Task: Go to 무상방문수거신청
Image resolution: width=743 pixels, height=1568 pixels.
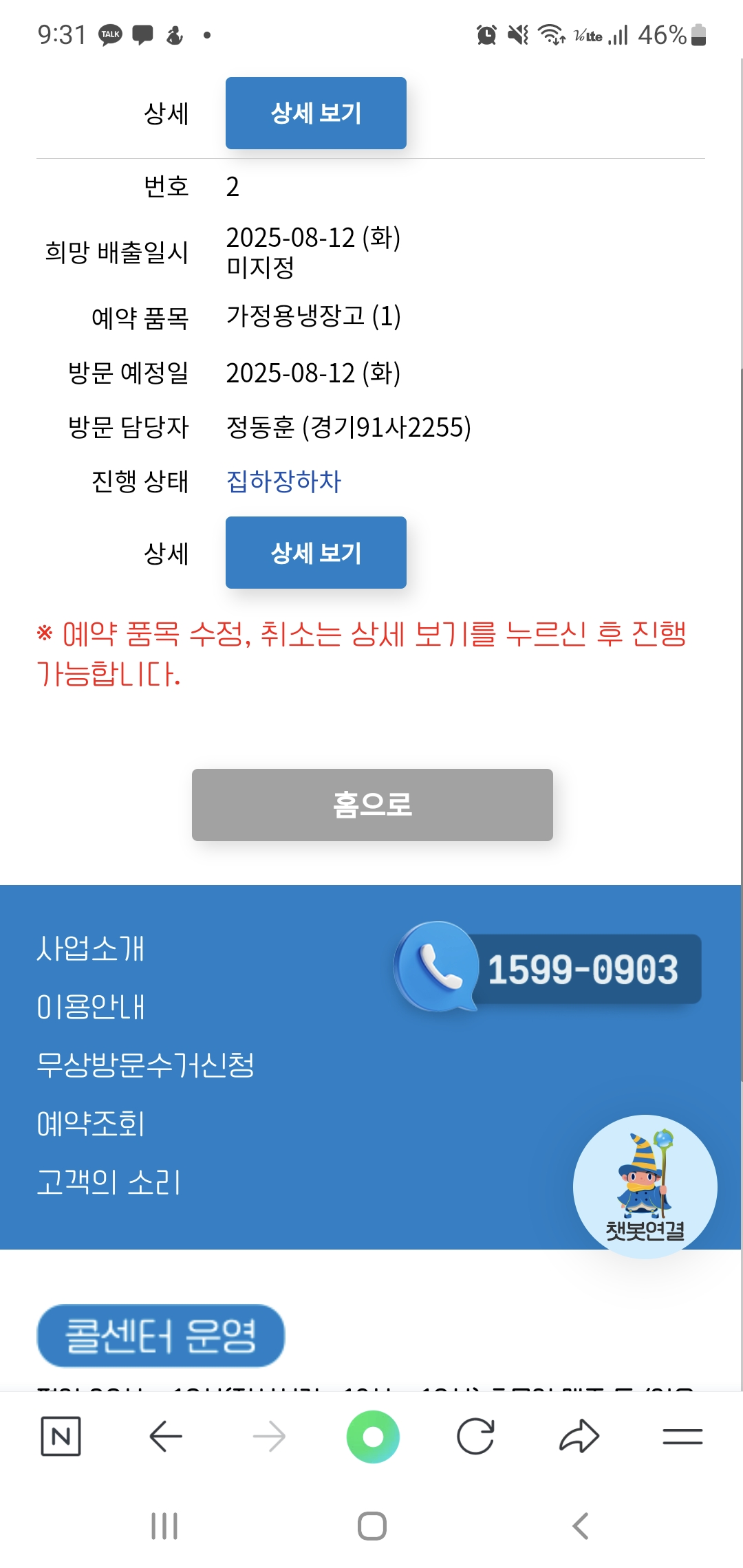Action: [145, 1065]
